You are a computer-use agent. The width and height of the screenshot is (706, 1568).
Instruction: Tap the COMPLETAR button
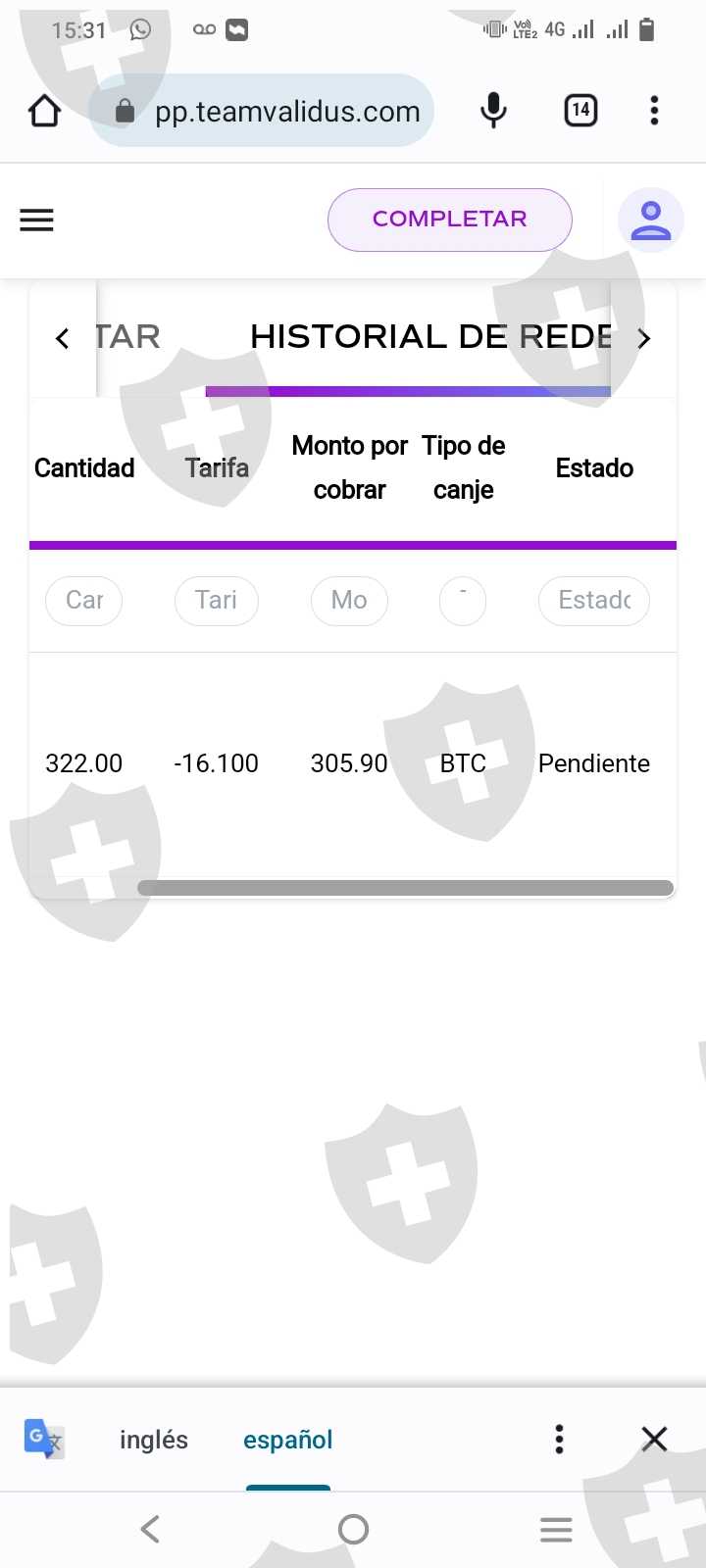click(x=449, y=220)
